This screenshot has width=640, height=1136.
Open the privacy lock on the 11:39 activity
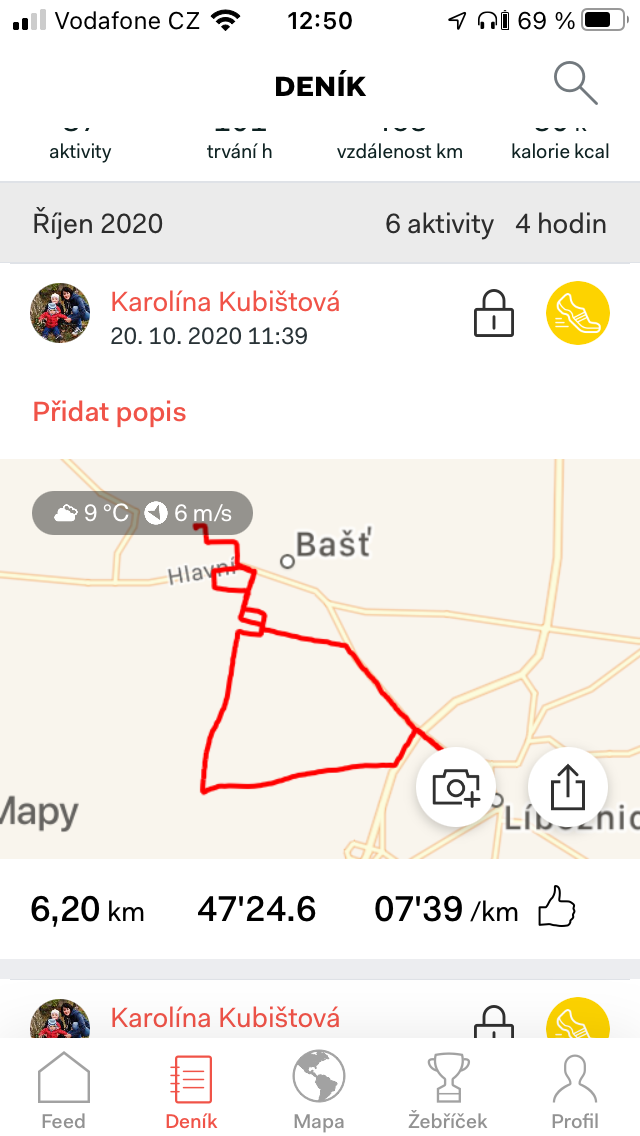point(494,314)
